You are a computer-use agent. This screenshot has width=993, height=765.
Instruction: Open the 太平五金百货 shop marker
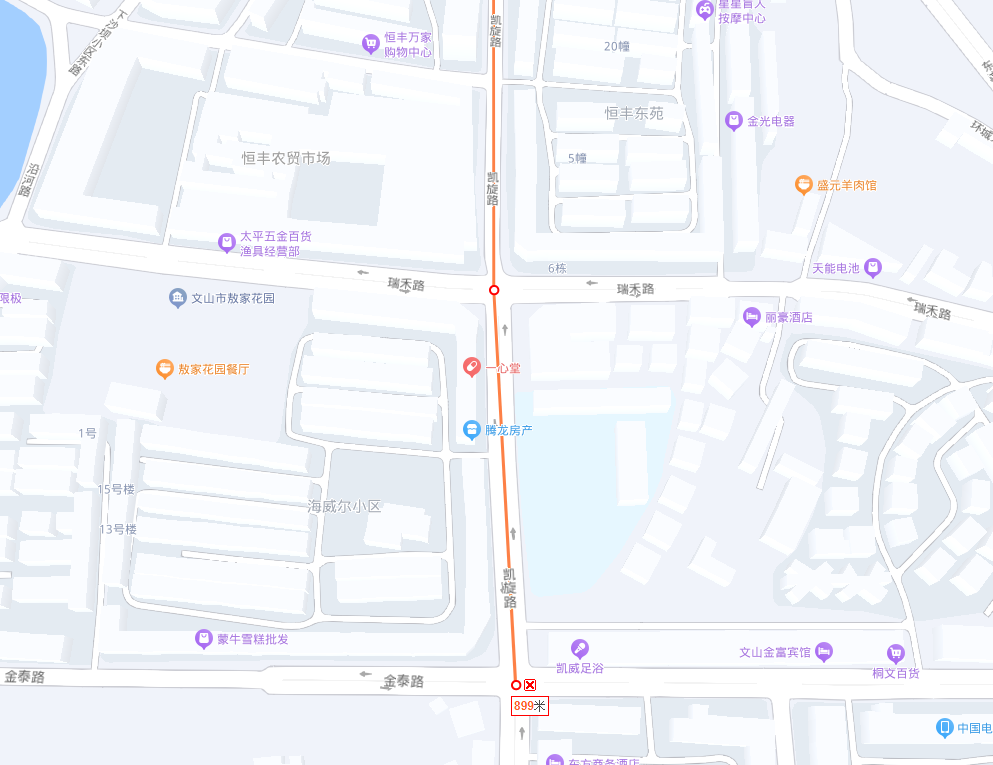click(x=227, y=242)
